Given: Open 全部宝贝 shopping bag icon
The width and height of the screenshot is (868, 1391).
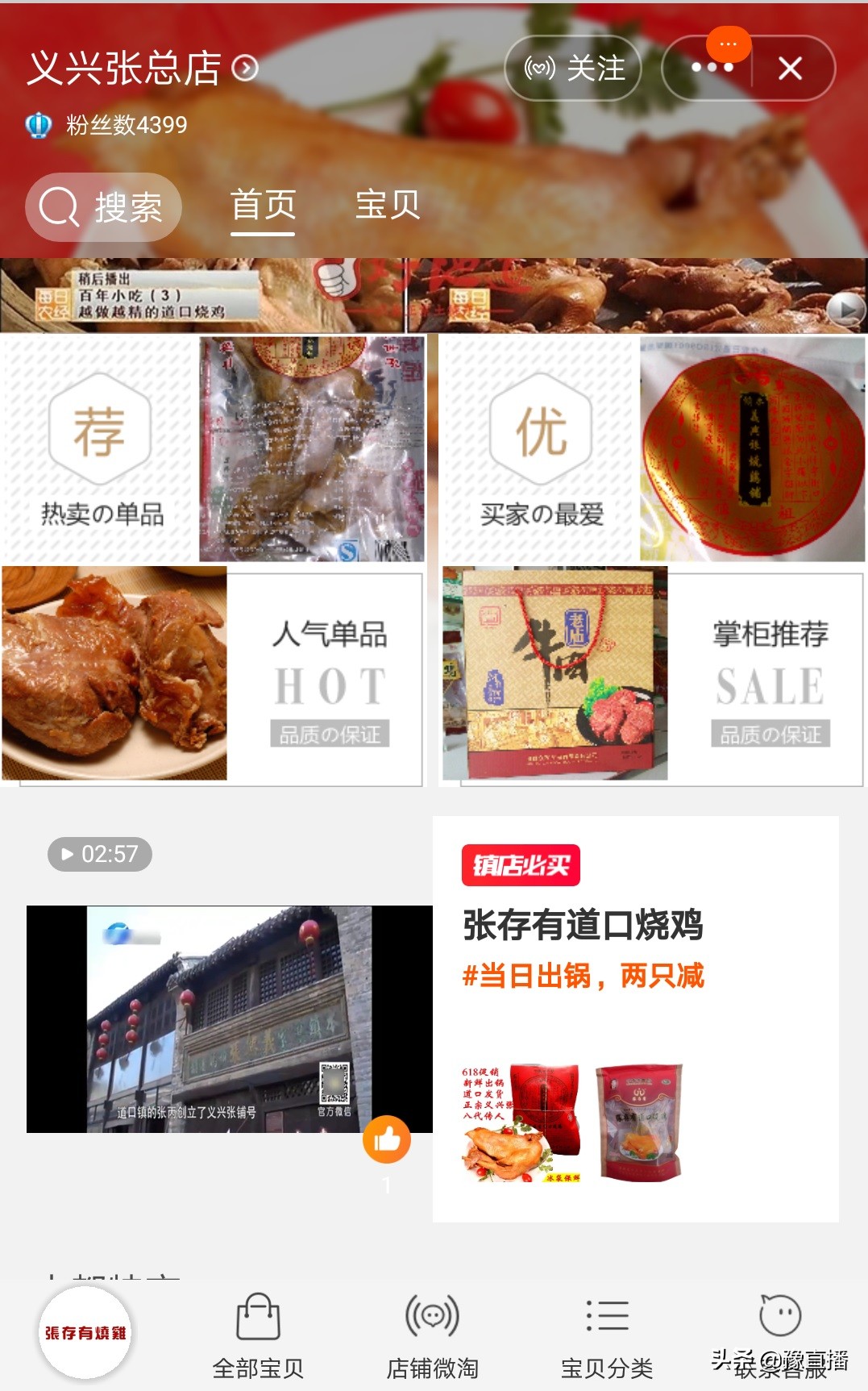Looking at the screenshot, I should point(256,1315).
